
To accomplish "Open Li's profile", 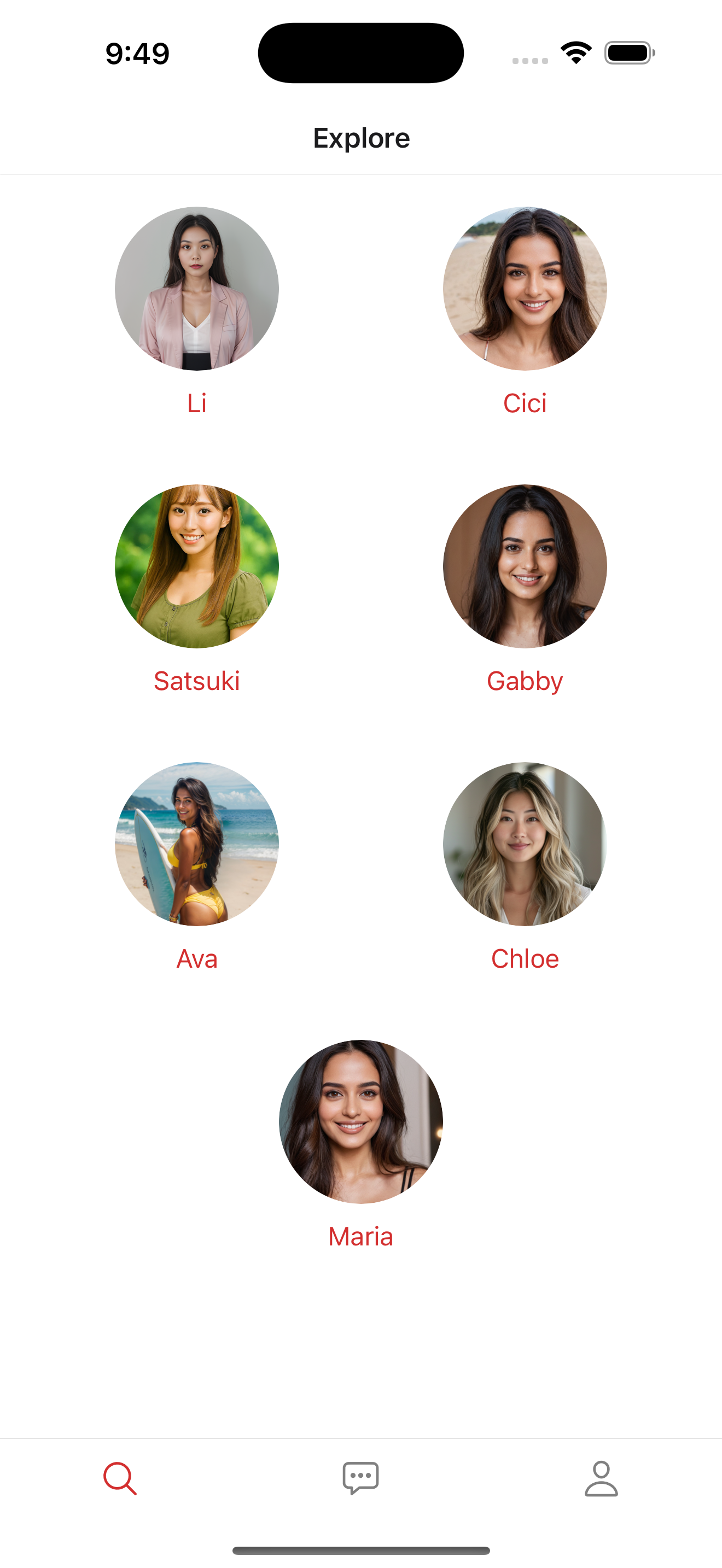I will 196,289.
